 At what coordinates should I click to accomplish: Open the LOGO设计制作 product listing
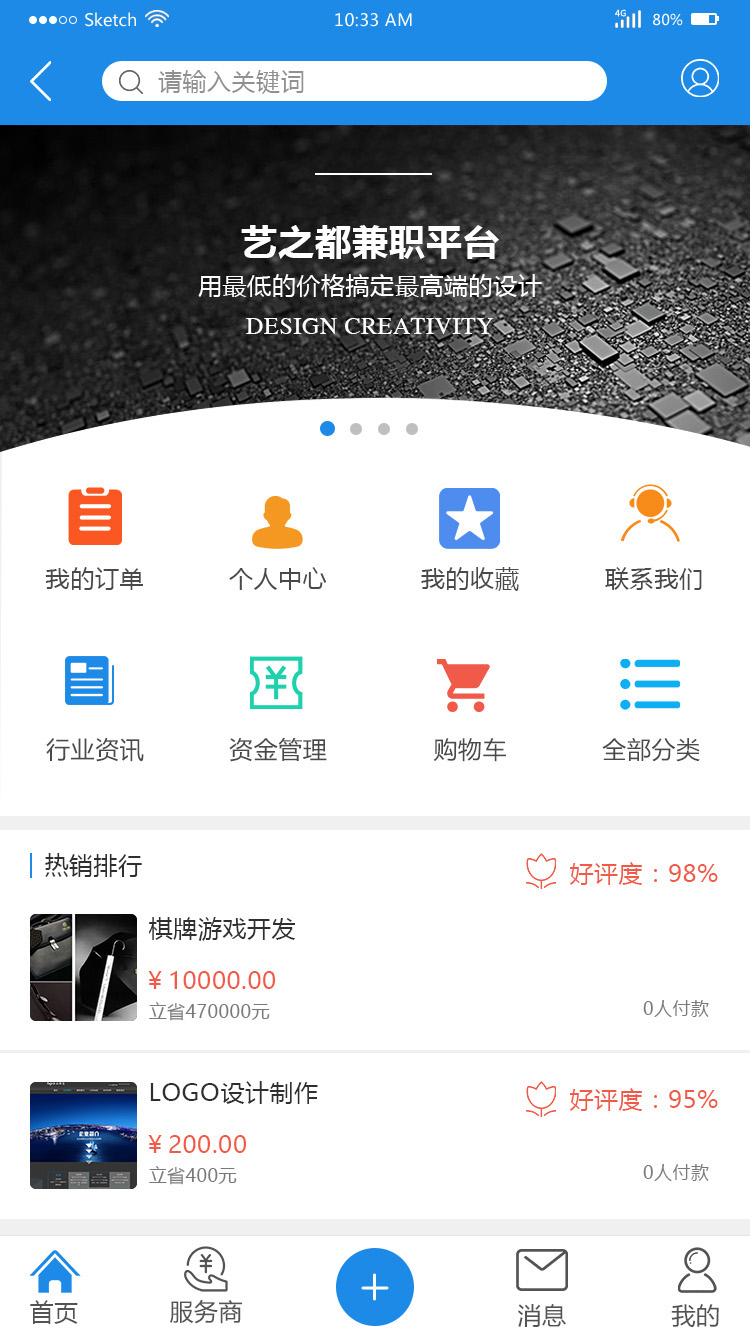click(233, 1093)
